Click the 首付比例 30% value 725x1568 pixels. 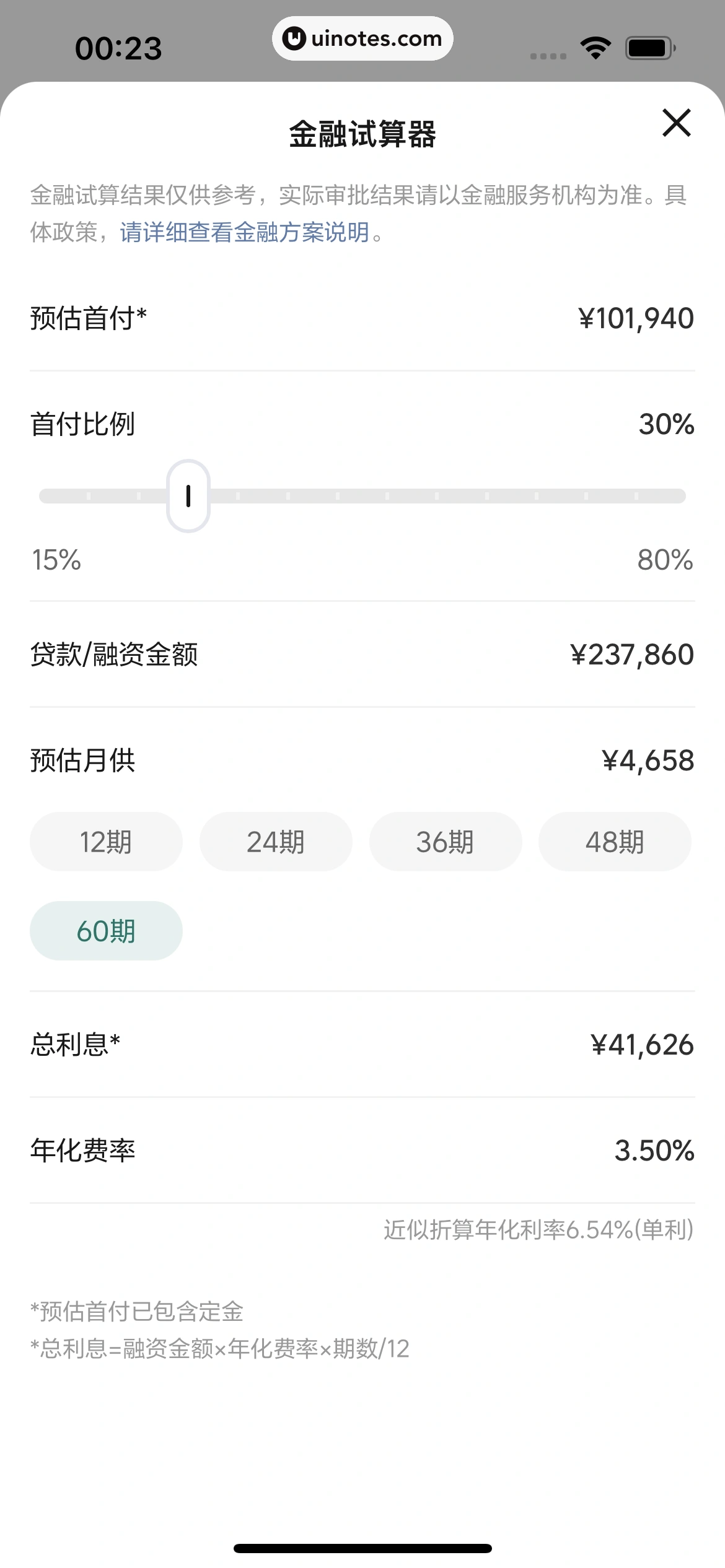[666, 425]
